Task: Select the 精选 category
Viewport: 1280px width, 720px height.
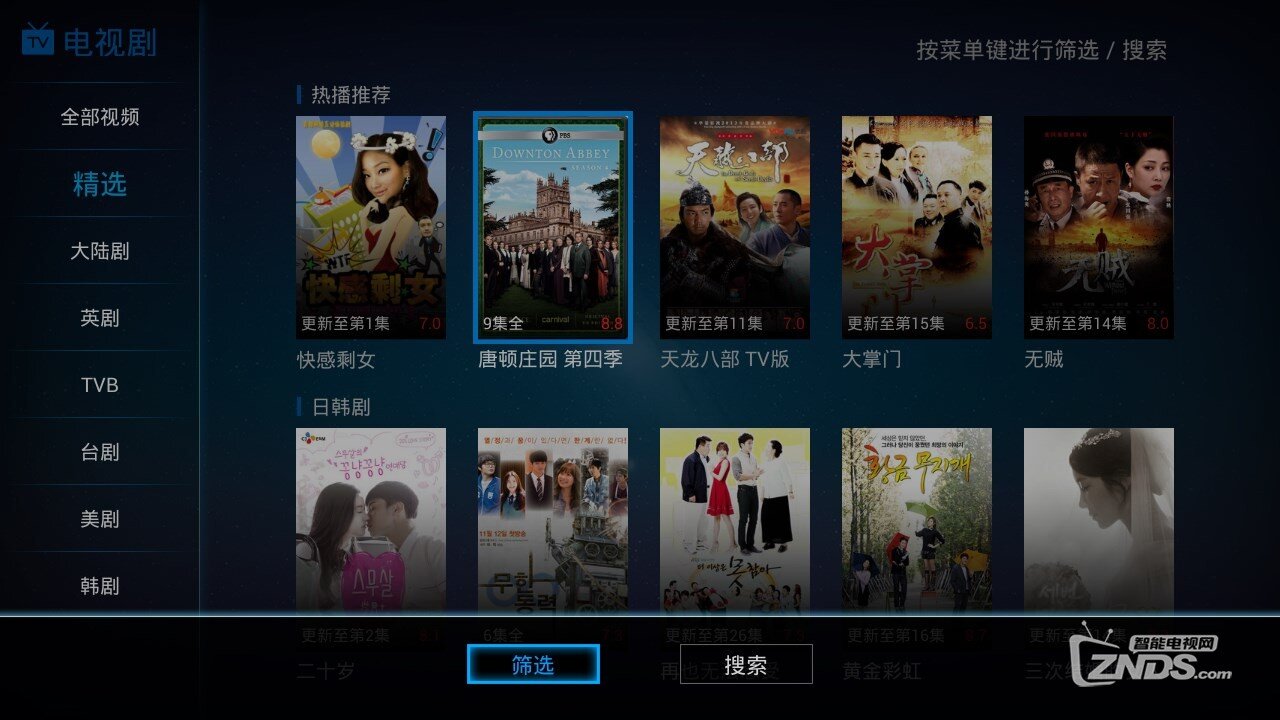Action: coord(99,184)
